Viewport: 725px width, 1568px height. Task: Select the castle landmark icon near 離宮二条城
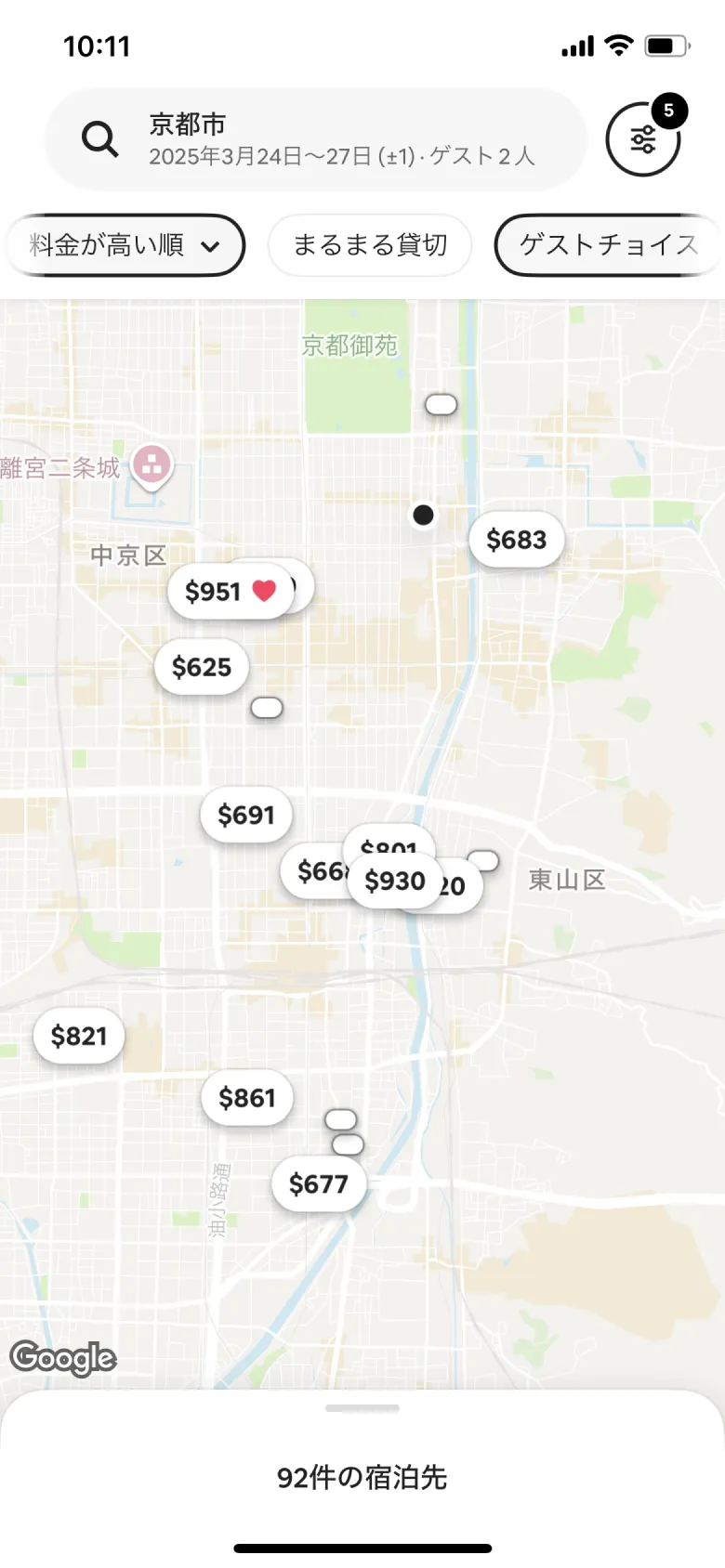tap(152, 464)
